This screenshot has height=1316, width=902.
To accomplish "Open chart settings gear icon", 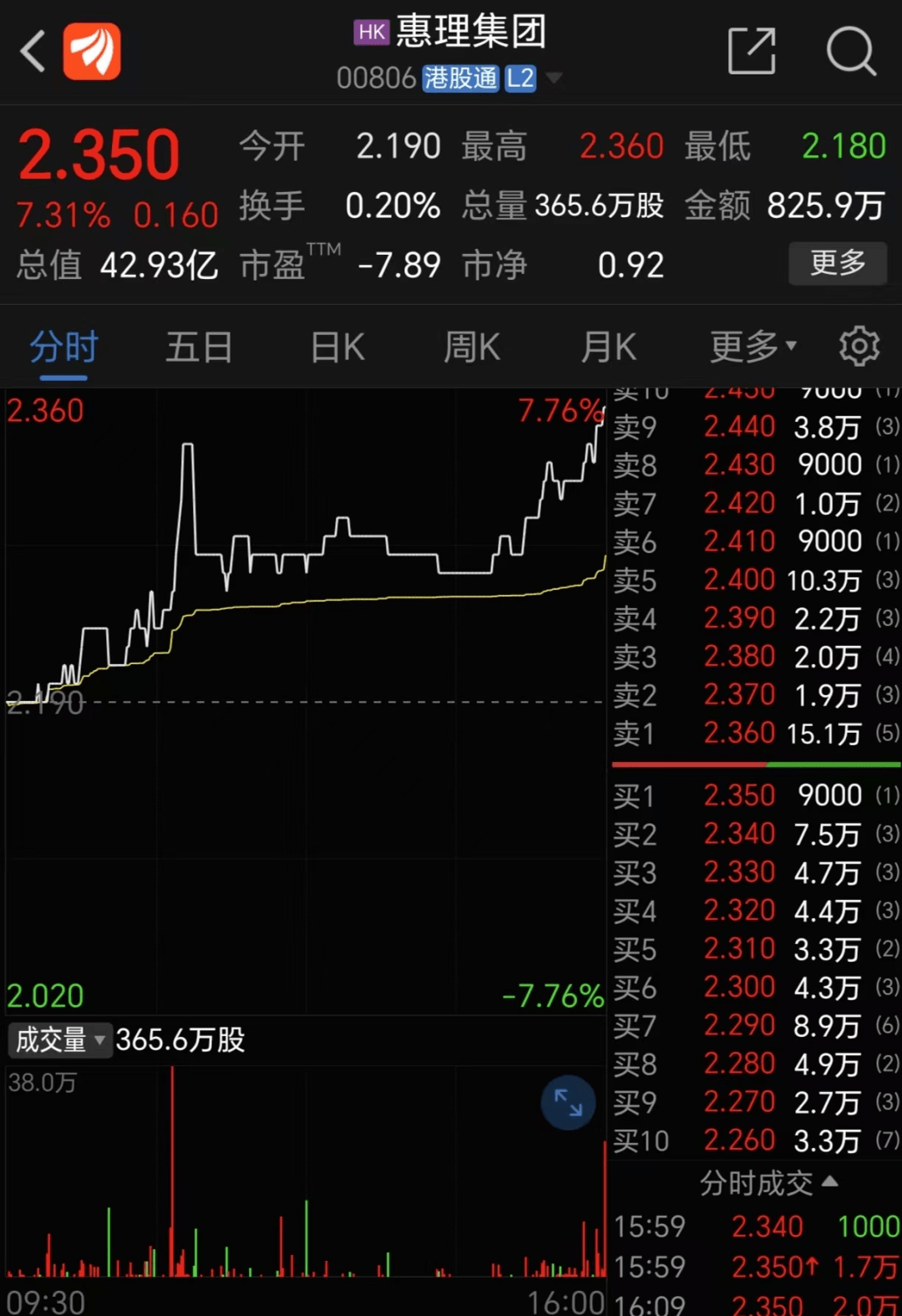I will (x=859, y=346).
